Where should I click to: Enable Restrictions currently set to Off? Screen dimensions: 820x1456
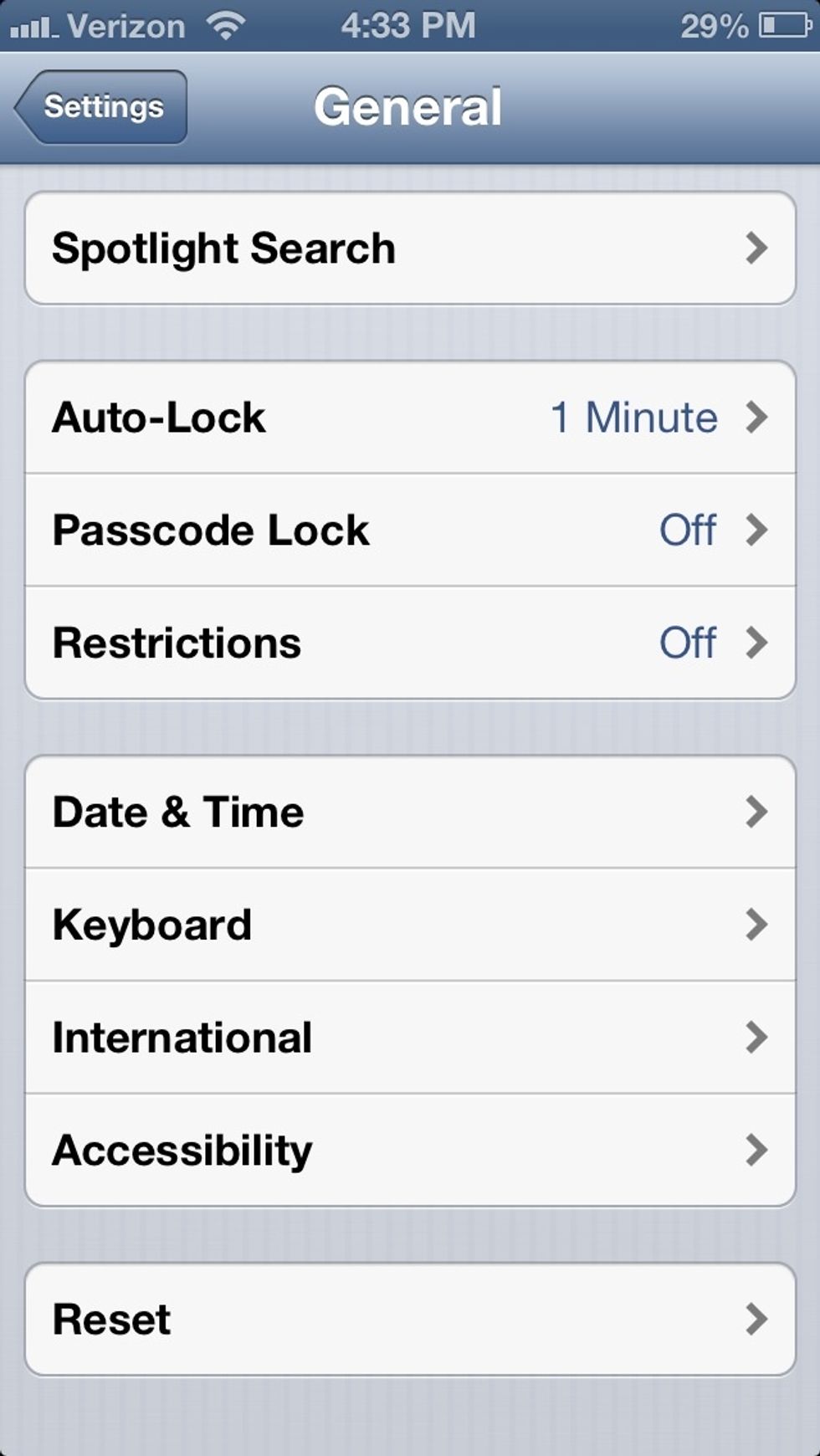click(408, 643)
